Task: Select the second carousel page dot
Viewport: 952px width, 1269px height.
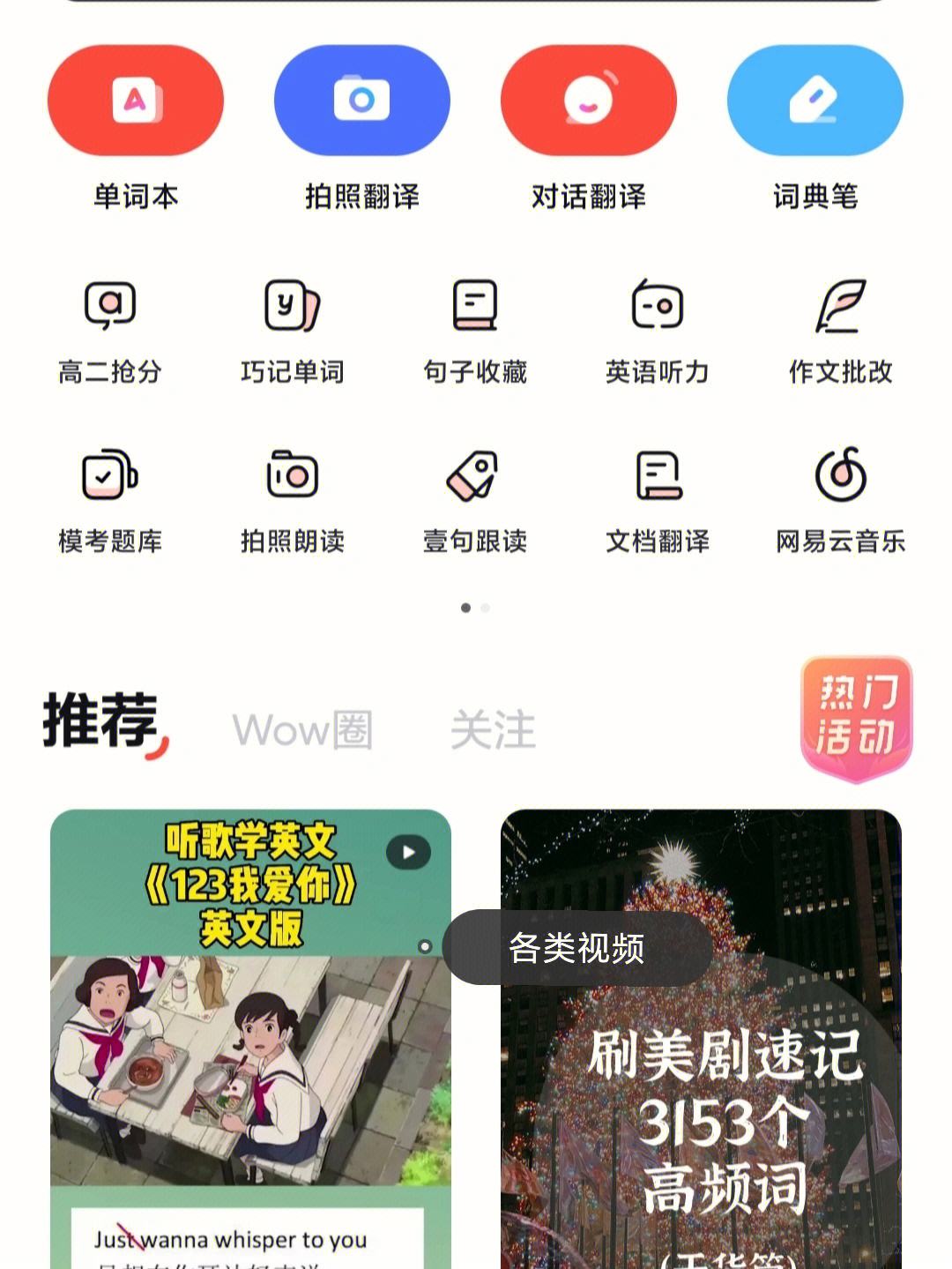Action: [x=484, y=608]
